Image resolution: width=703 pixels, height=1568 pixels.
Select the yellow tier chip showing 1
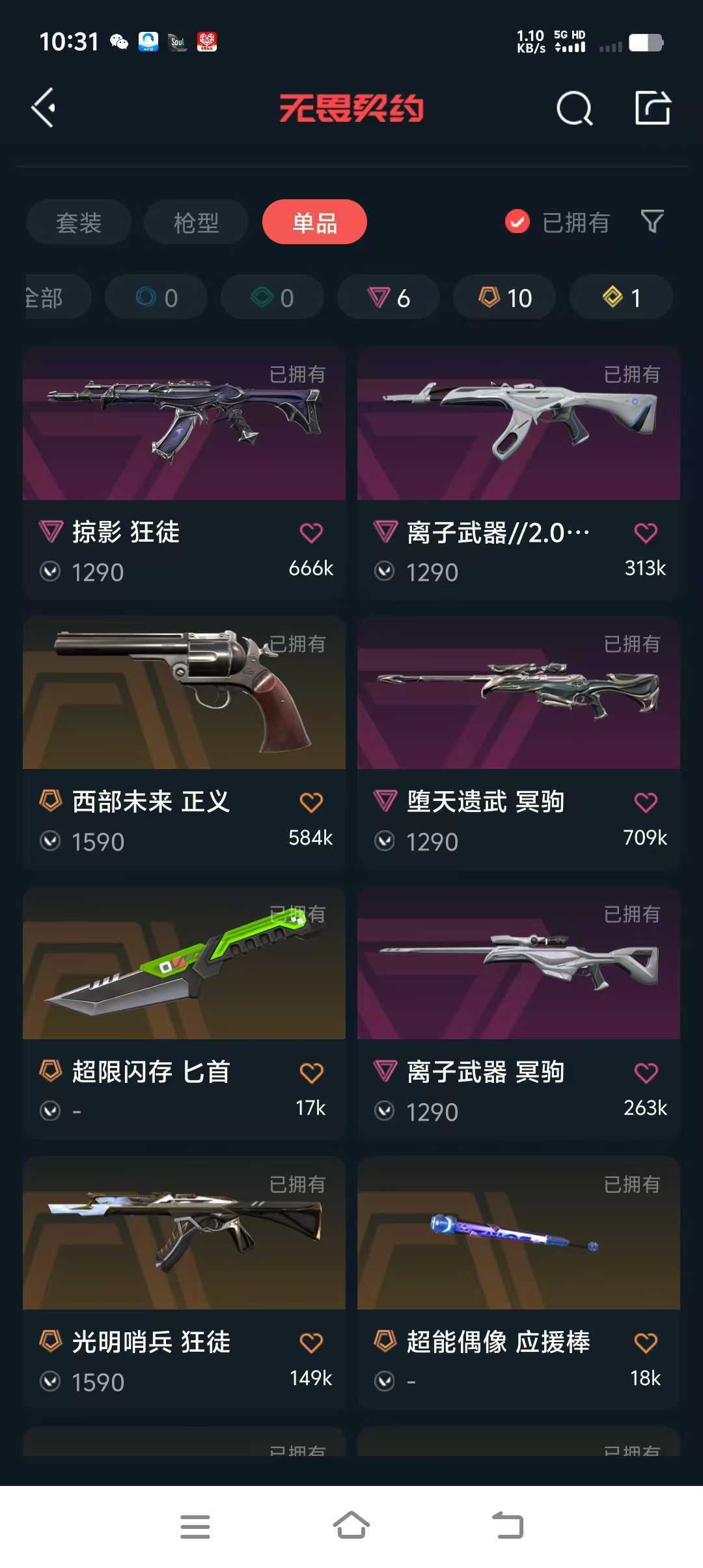(x=621, y=297)
